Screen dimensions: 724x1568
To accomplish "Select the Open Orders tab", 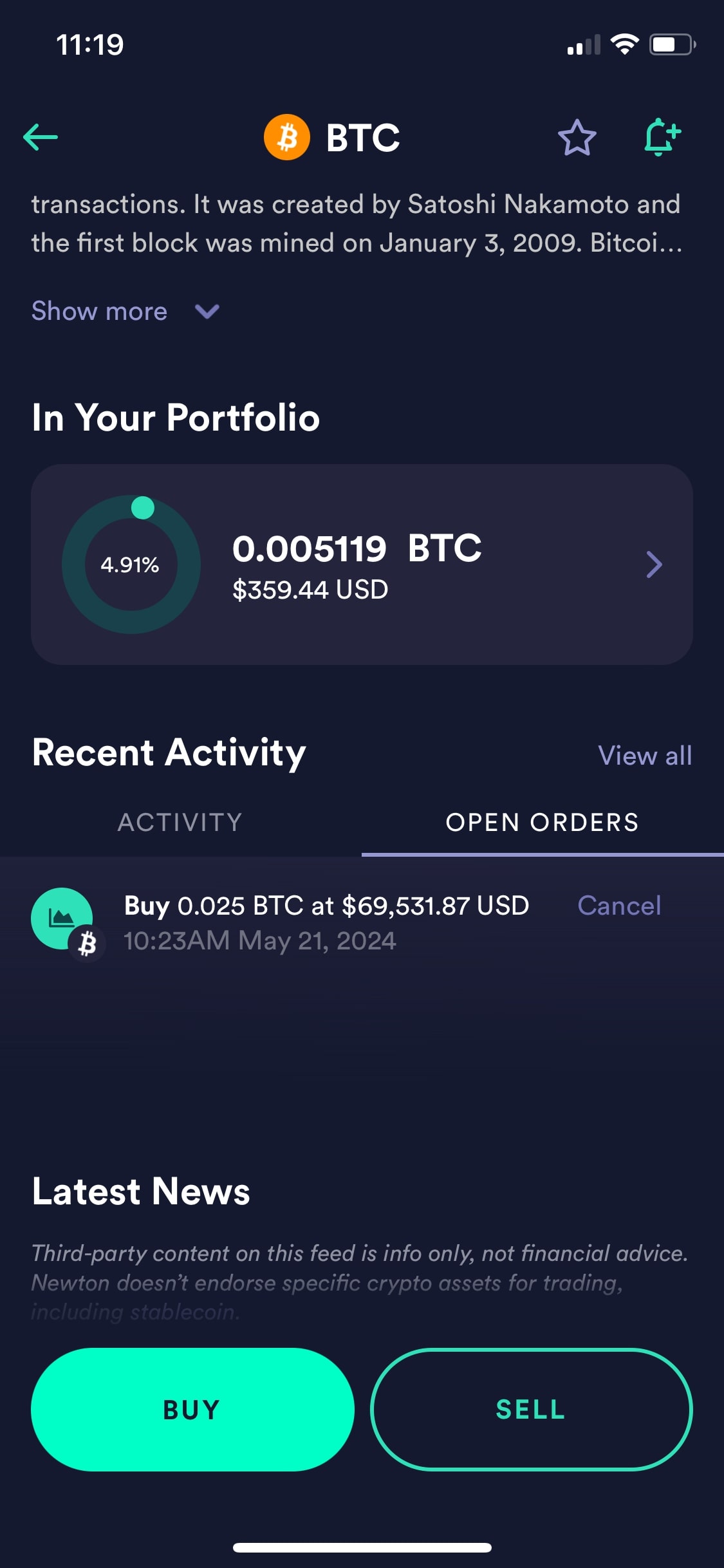I will tap(542, 823).
